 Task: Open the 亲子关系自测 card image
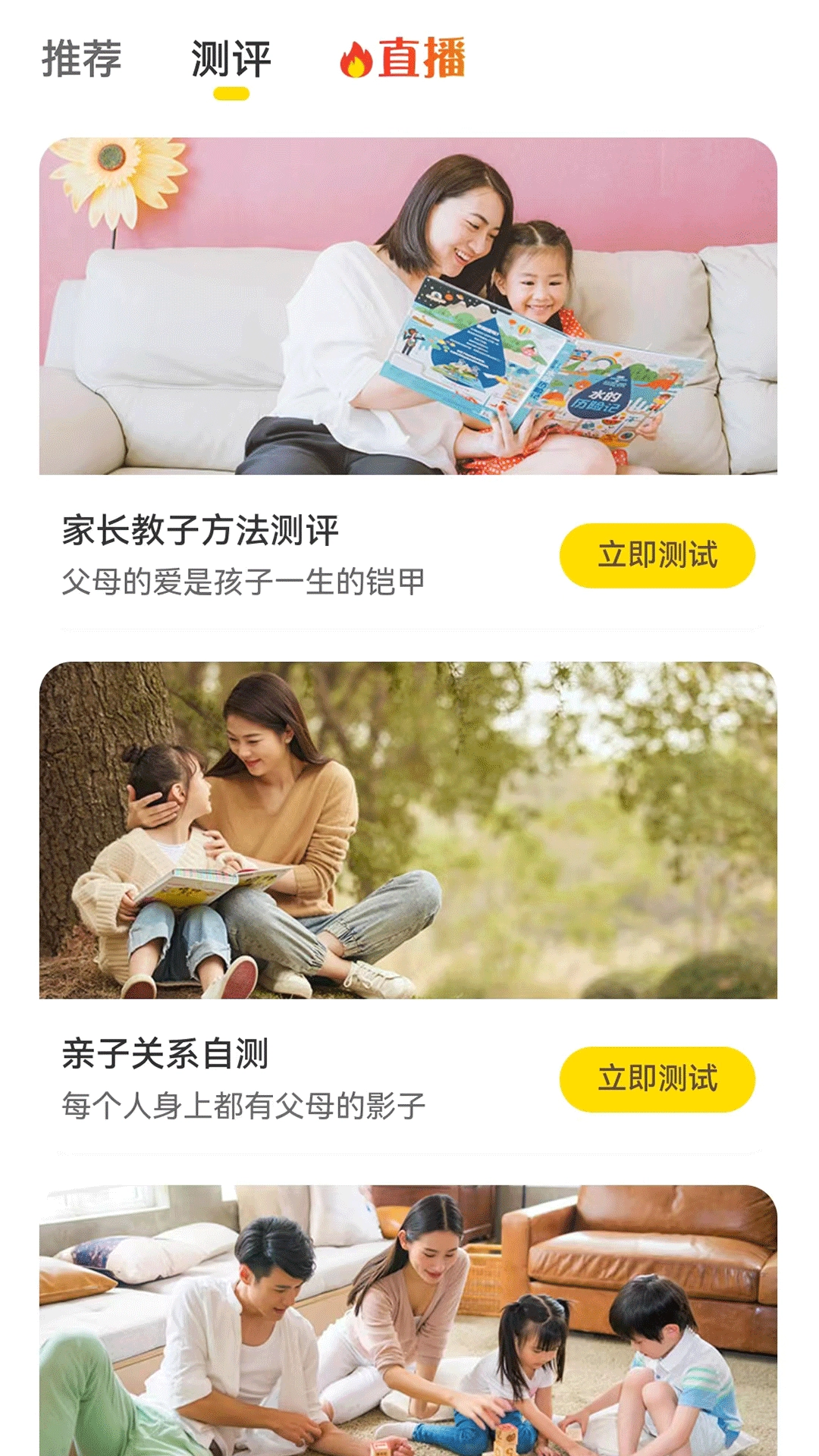pos(408,830)
